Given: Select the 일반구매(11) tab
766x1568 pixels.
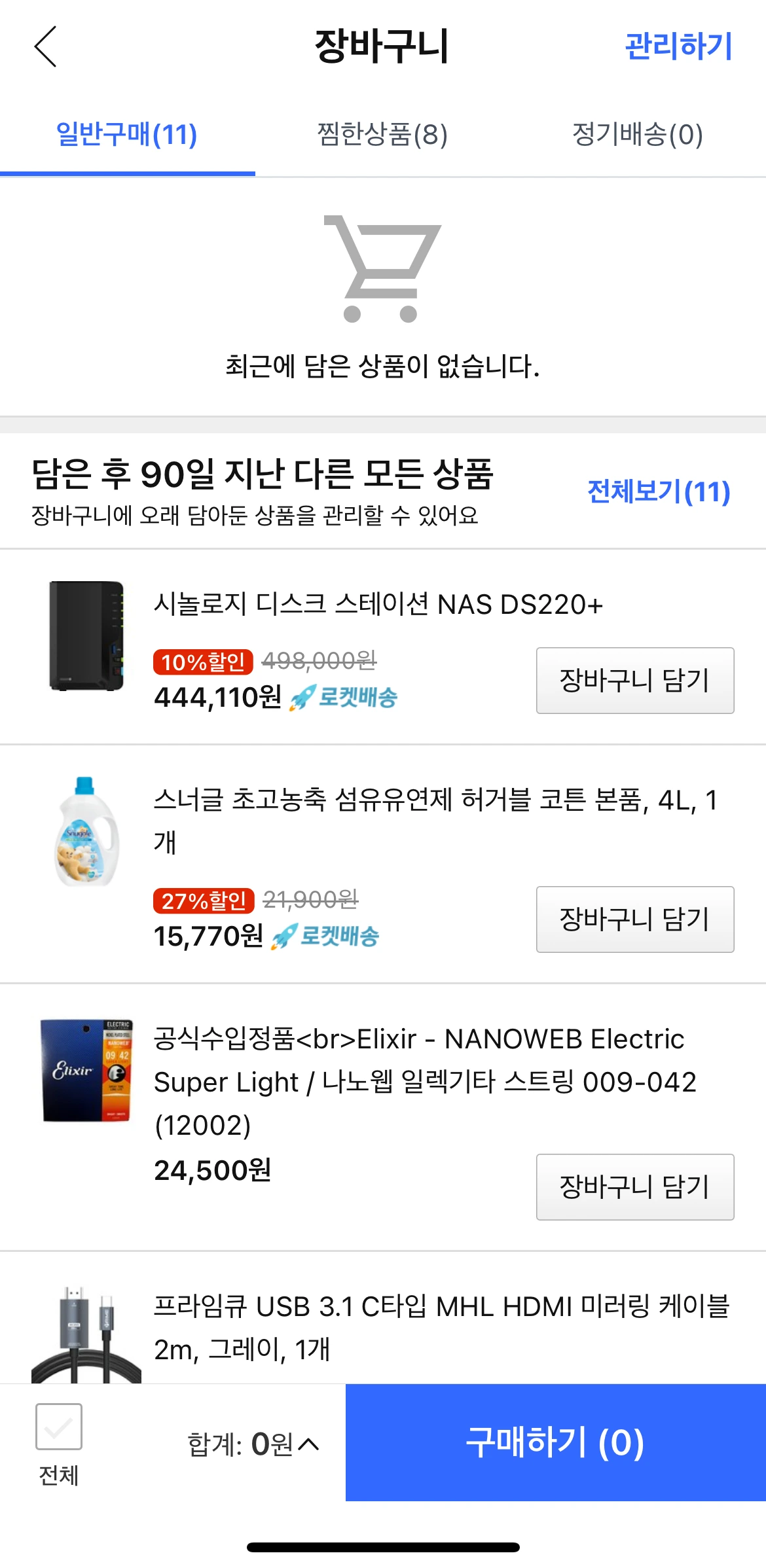Looking at the screenshot, I should click(127, 135).
